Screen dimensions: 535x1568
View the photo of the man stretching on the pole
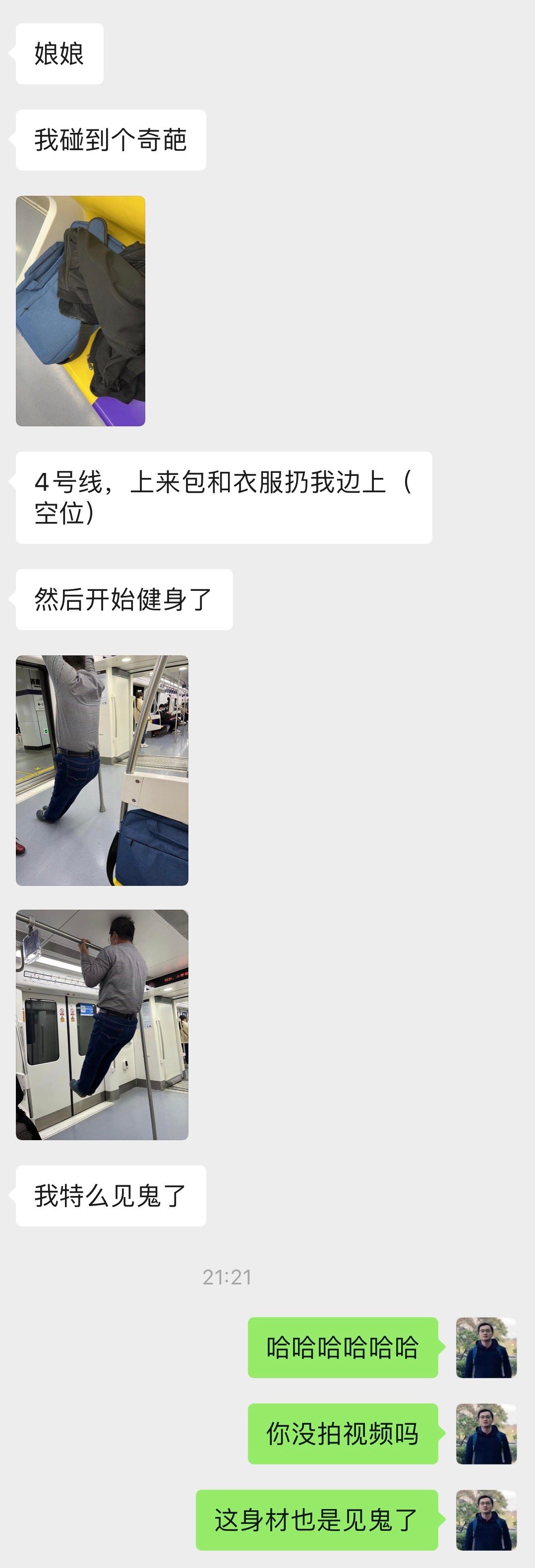[102, 770]
